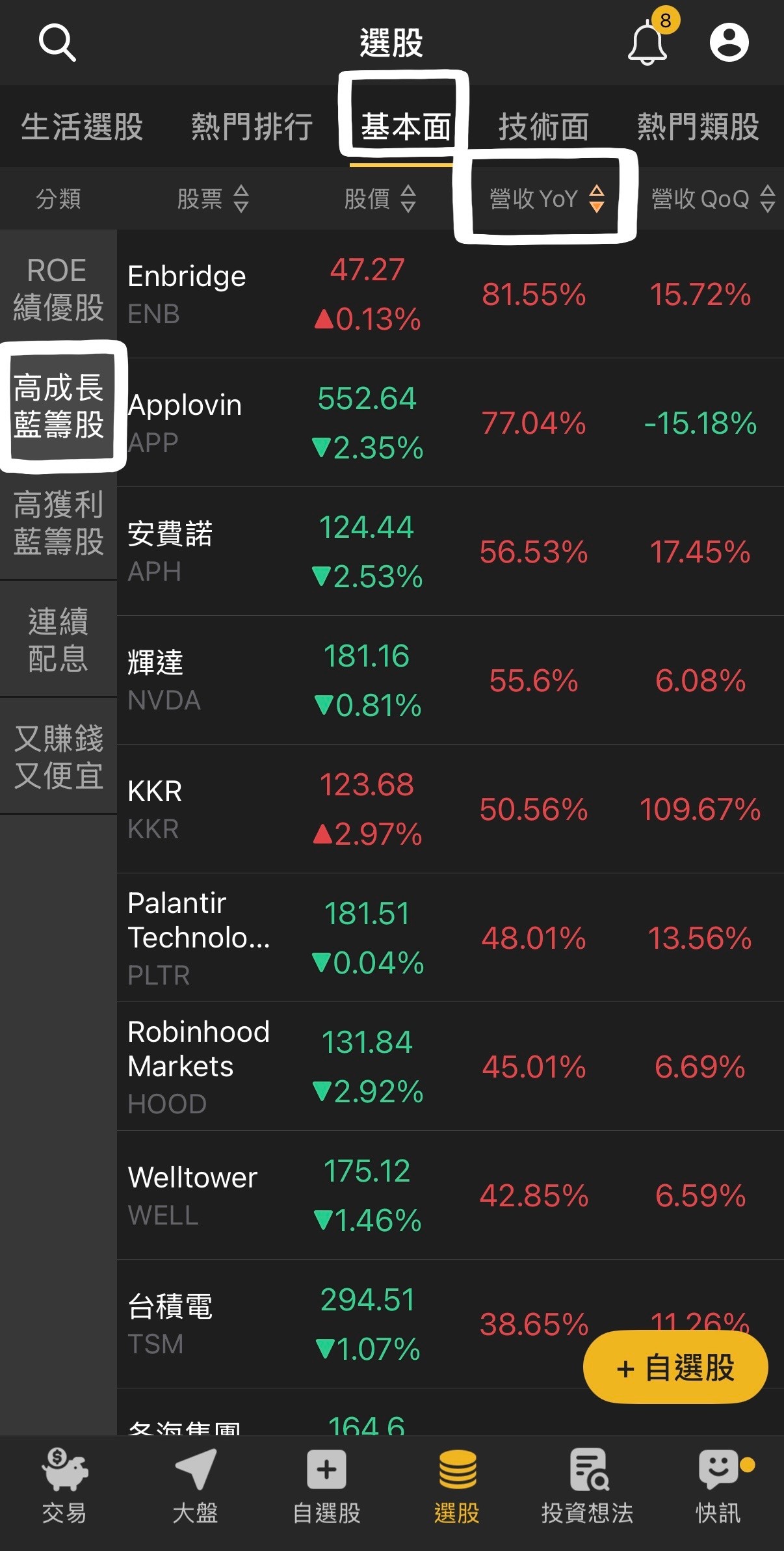Switch to the 熱門類股 tab

point(698,126)
